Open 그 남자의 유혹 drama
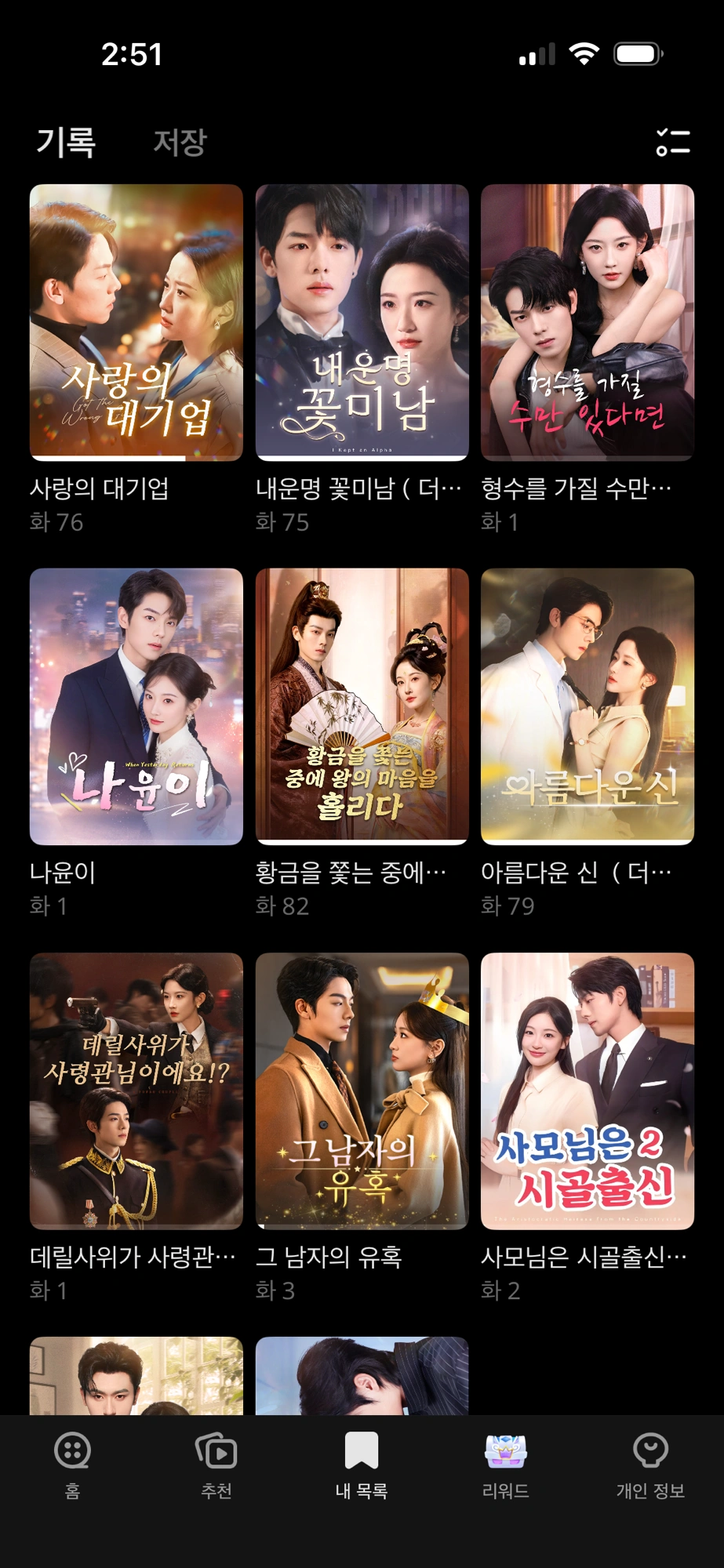The image size is (724, 1568). coord(362,1090)
